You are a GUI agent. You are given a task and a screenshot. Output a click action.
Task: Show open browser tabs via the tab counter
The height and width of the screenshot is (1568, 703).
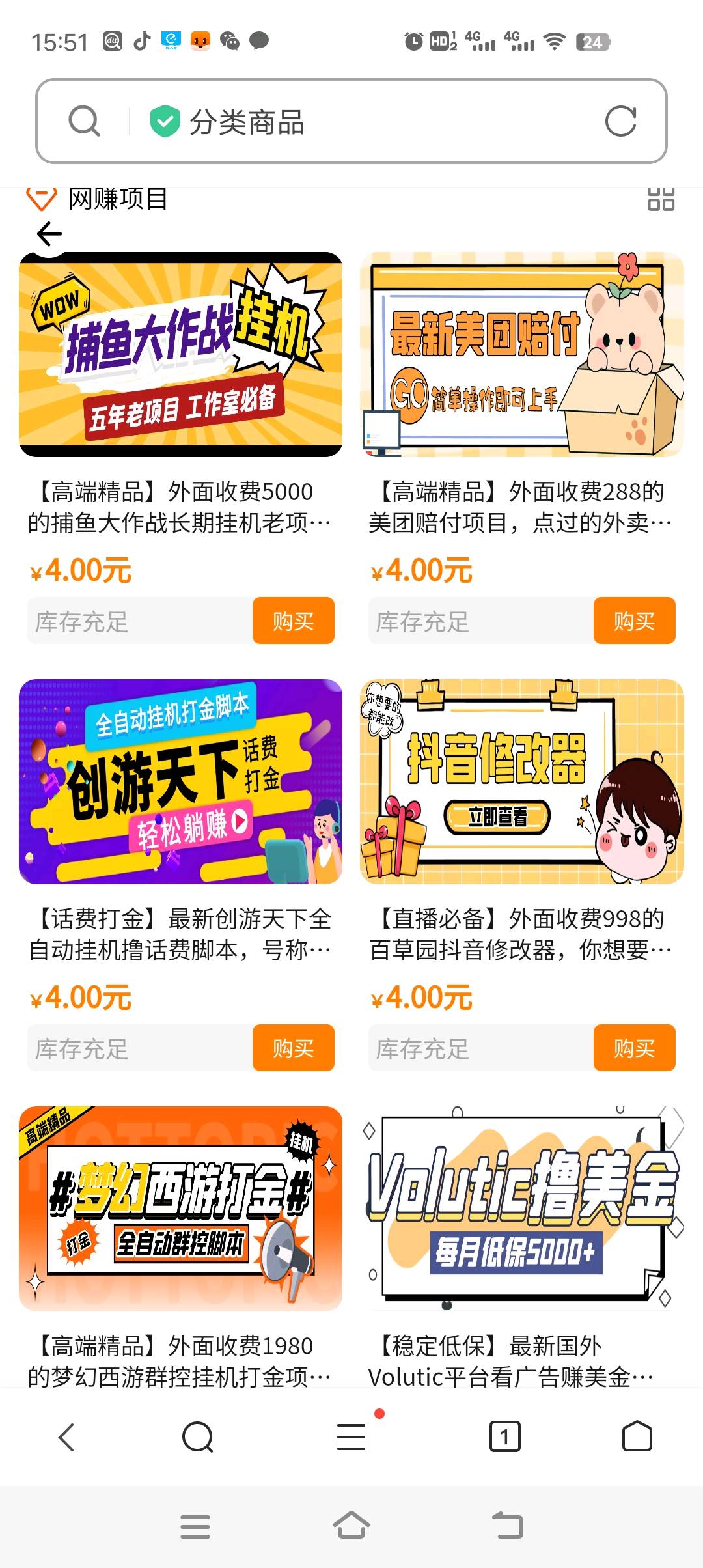click(x=504, y=1437)
